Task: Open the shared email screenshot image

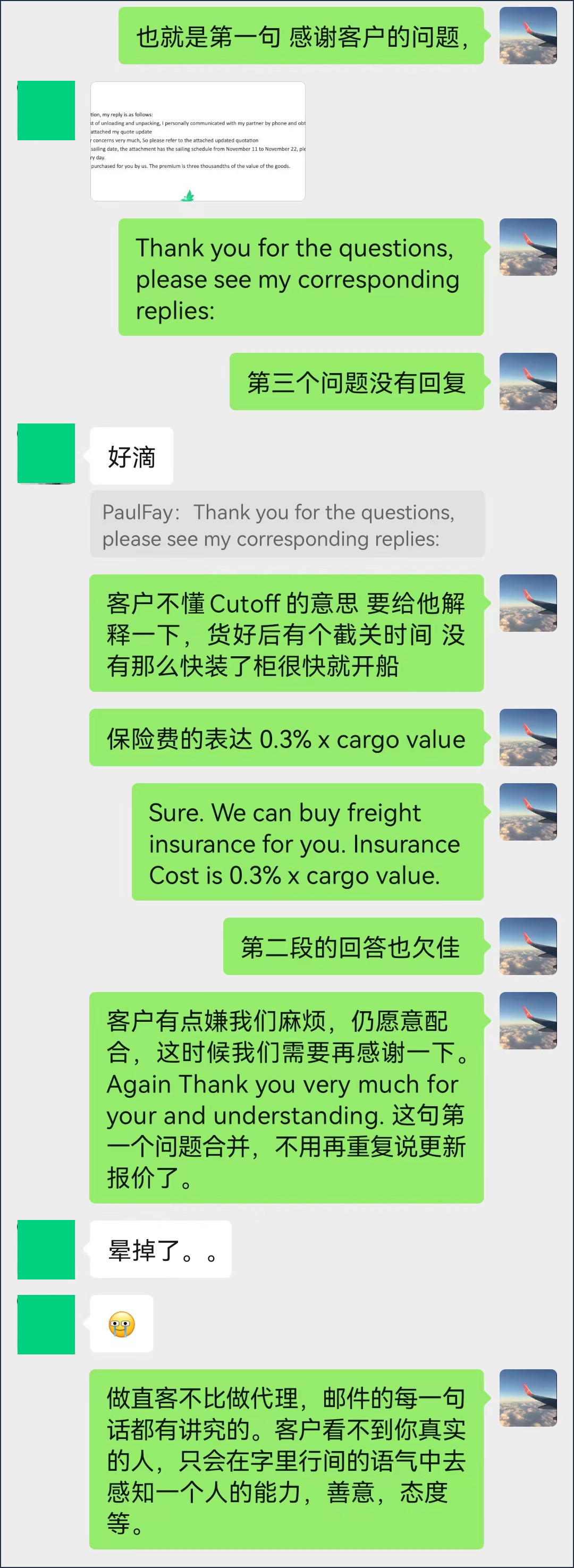Action: click(198, 141)
